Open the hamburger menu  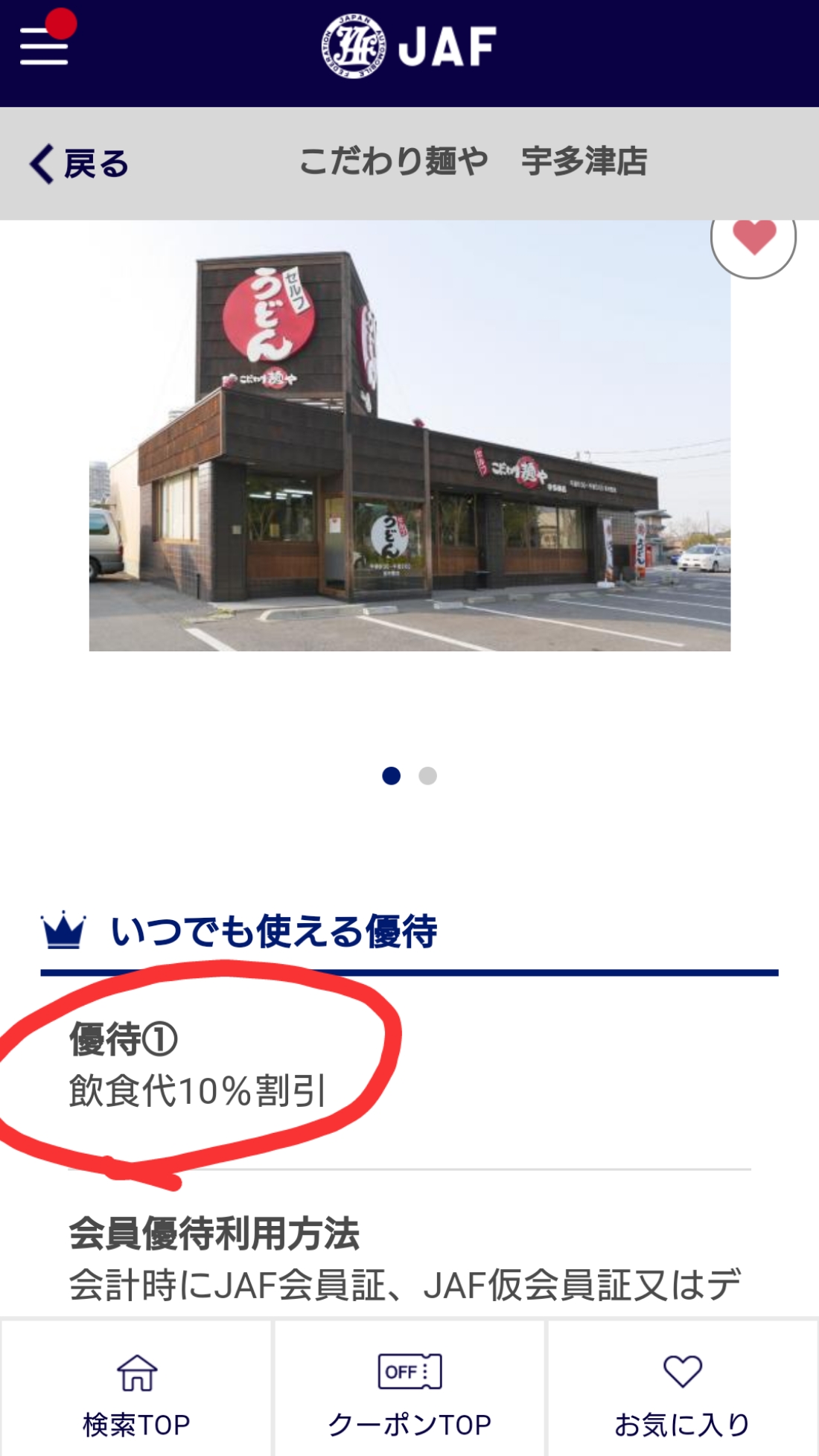[x=44, y=46]
